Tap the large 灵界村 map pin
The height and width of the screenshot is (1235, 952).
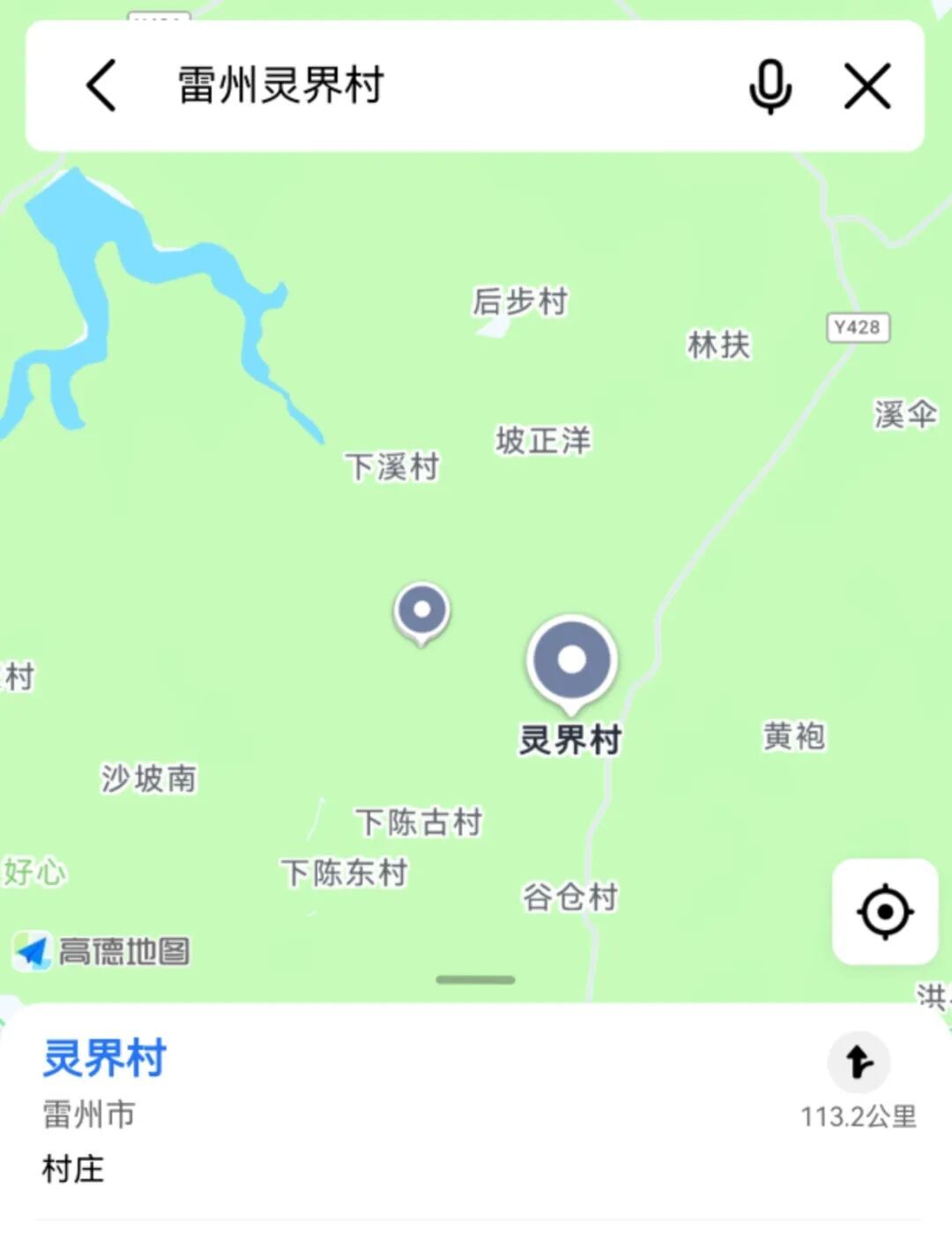pyautogui.click(x=571, y=660)
